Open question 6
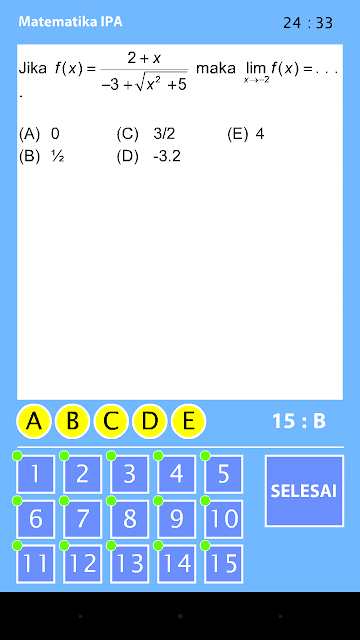 [36, 519]
